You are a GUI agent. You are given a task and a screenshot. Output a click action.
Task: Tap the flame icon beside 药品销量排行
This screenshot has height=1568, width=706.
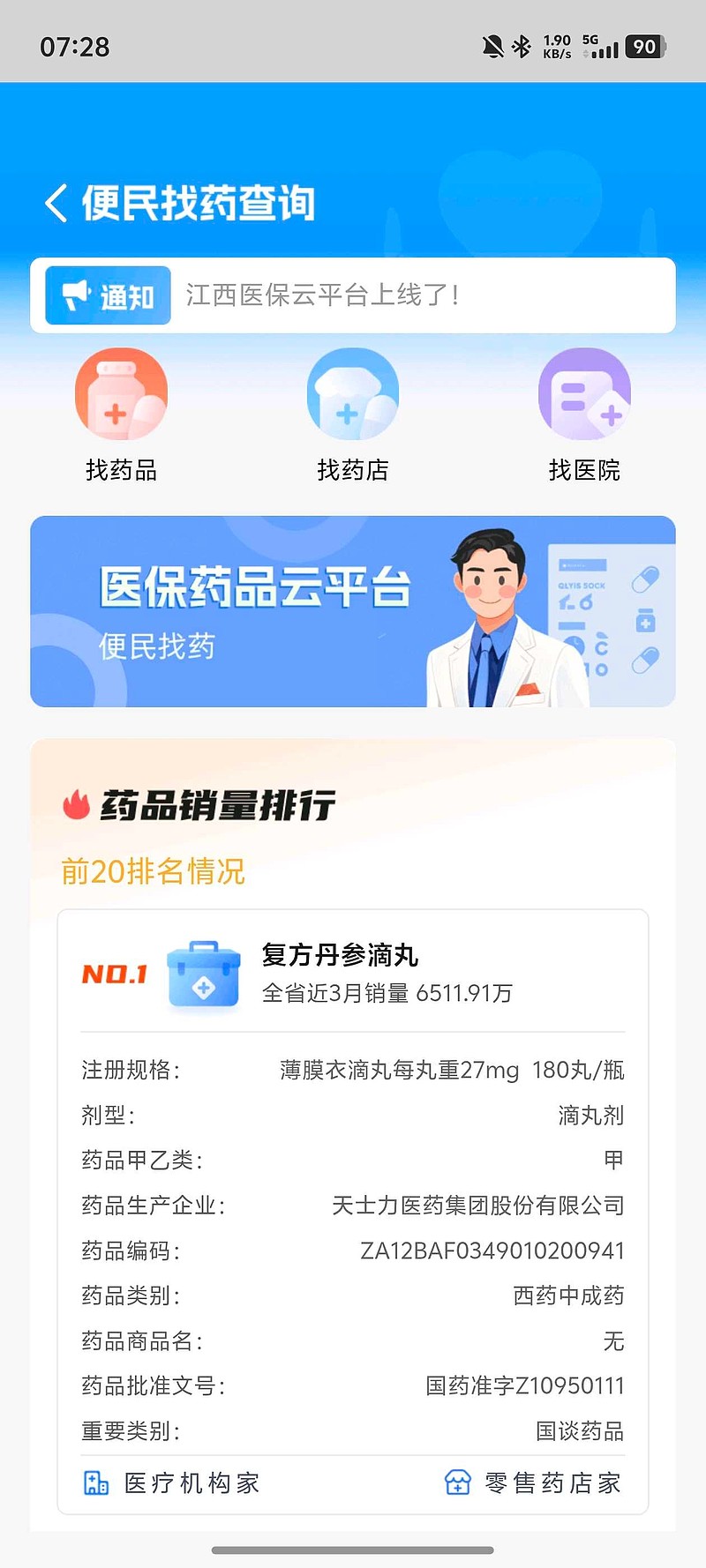[78, 804]
